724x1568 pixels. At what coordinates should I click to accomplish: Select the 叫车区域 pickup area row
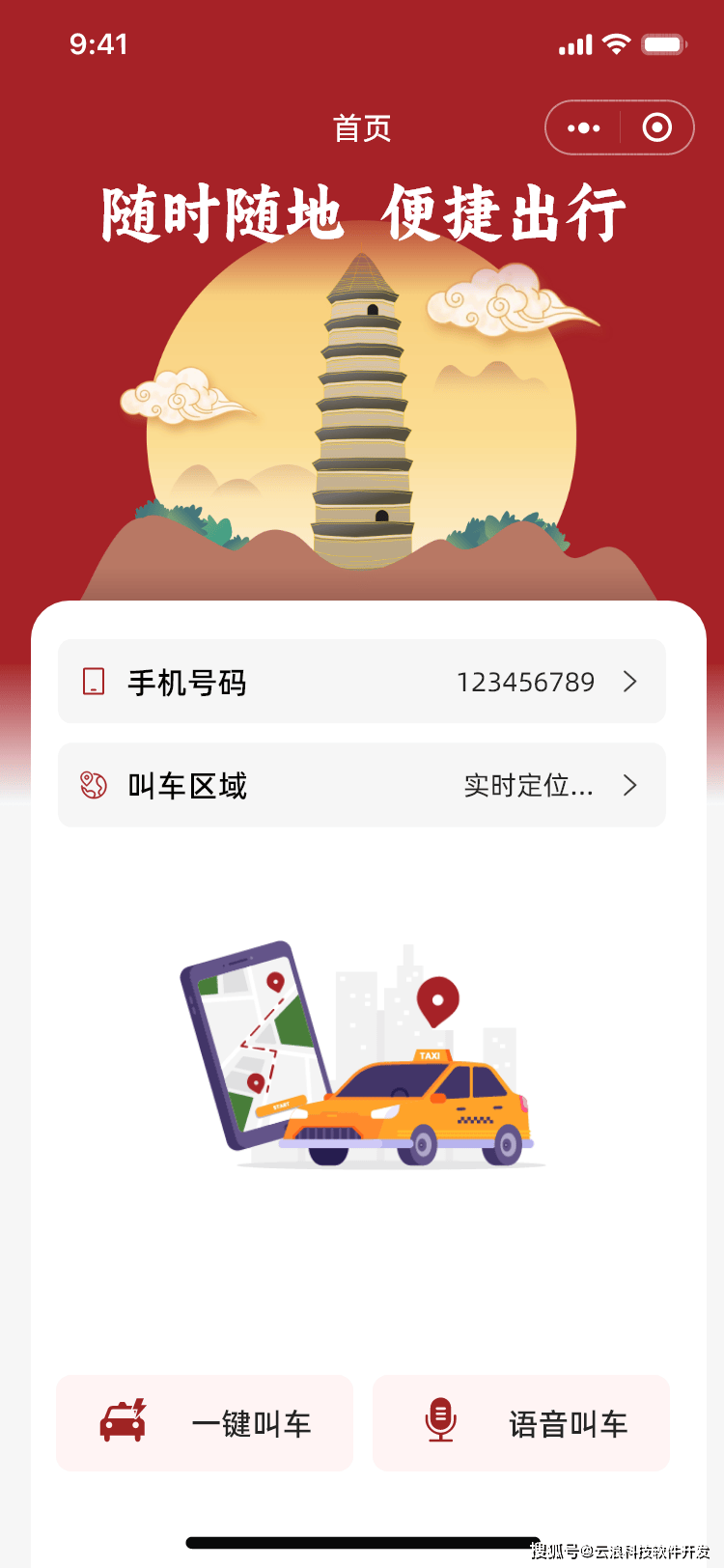[362, 785]
